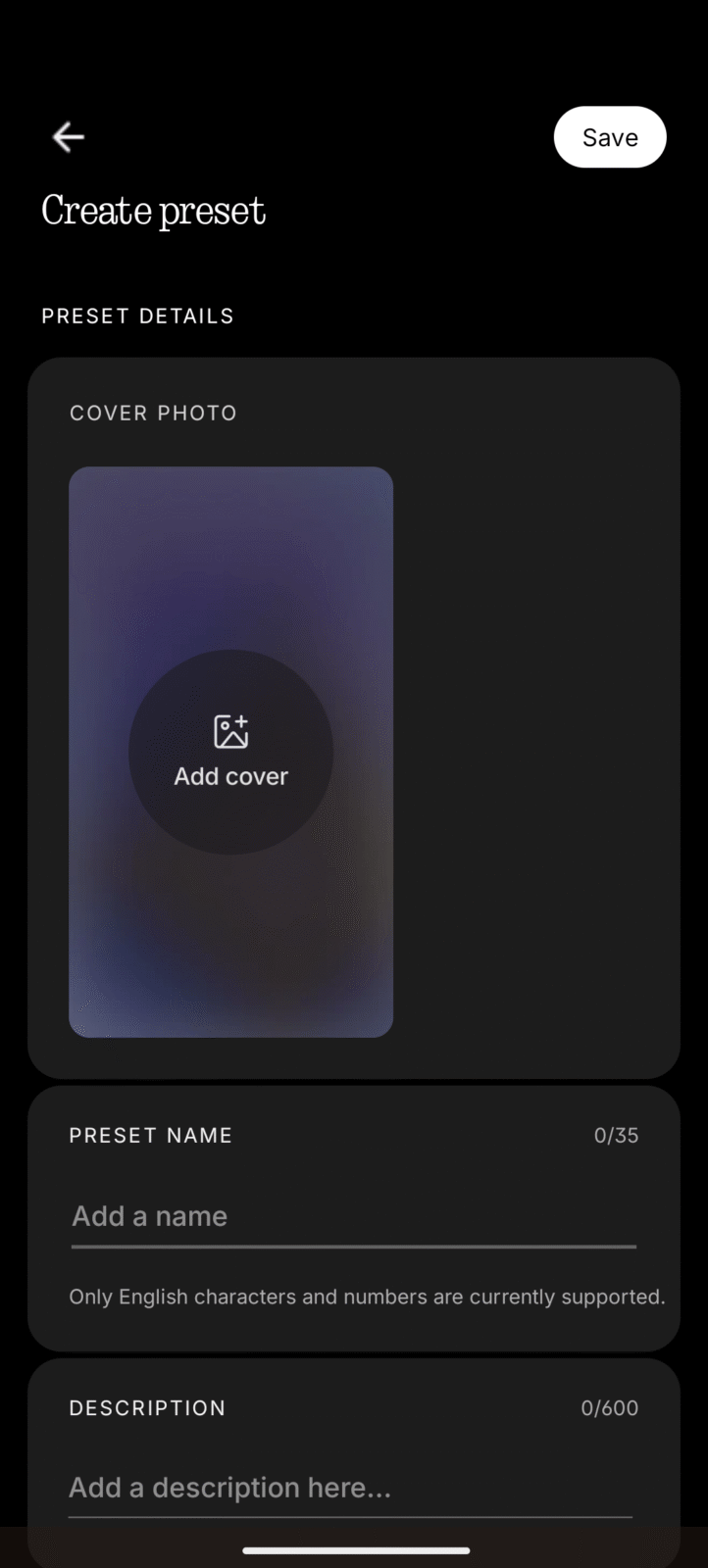This screenshot has width=708, height=1568.
Task: Focus the preset name field
Action: (353, 1216)
